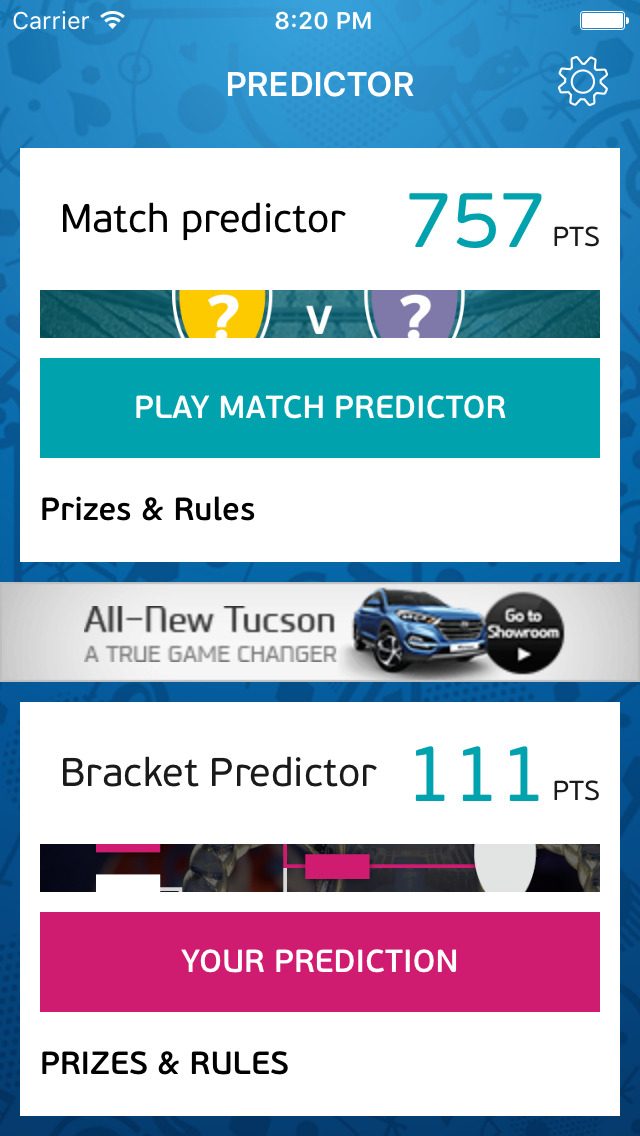This screenshot has width=640, height=1136.
Task: Open the settings gear icon
Action: [583, 81]
